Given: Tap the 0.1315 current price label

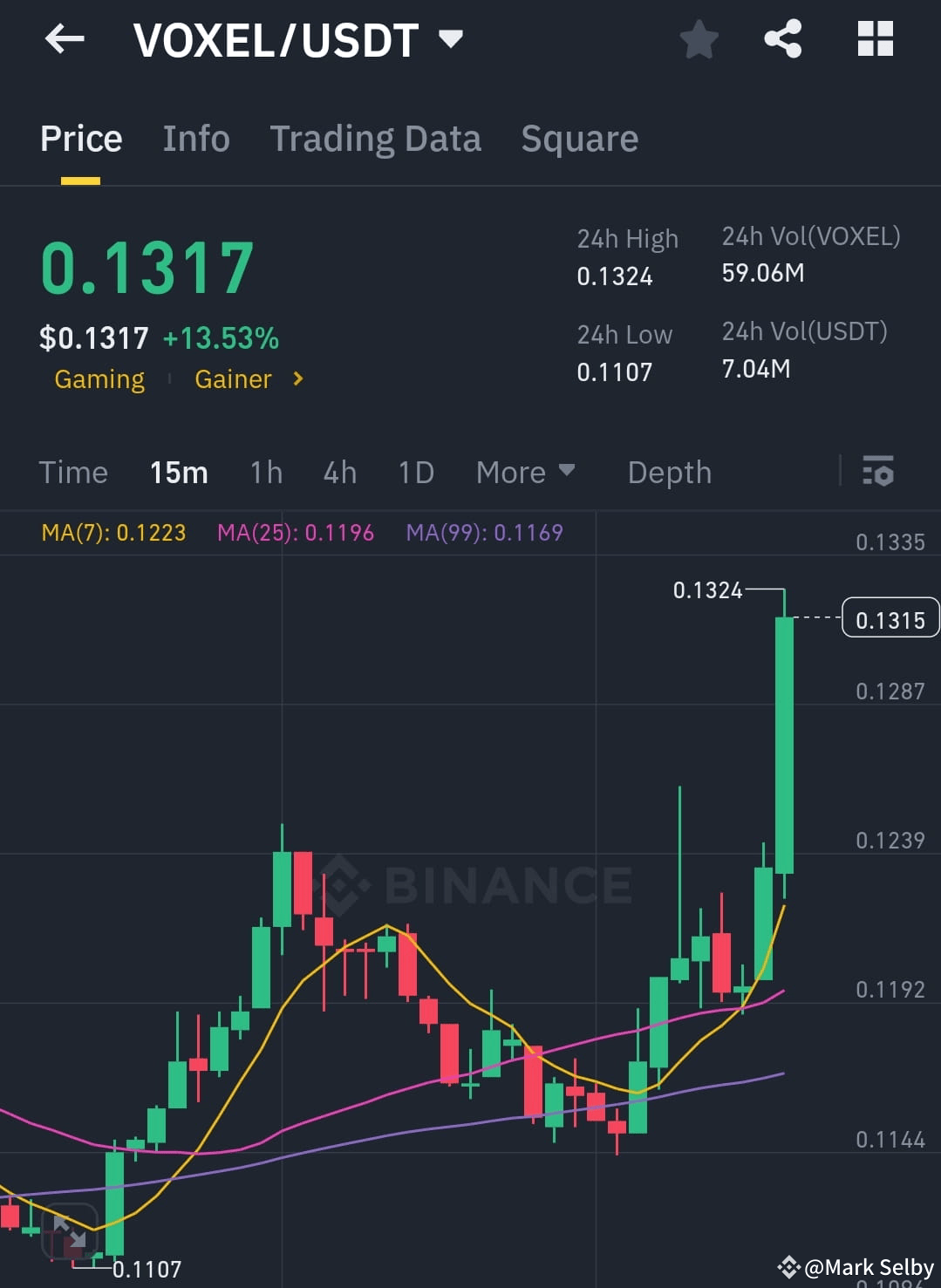Looking at the screenshot, I should pos(890,619).
